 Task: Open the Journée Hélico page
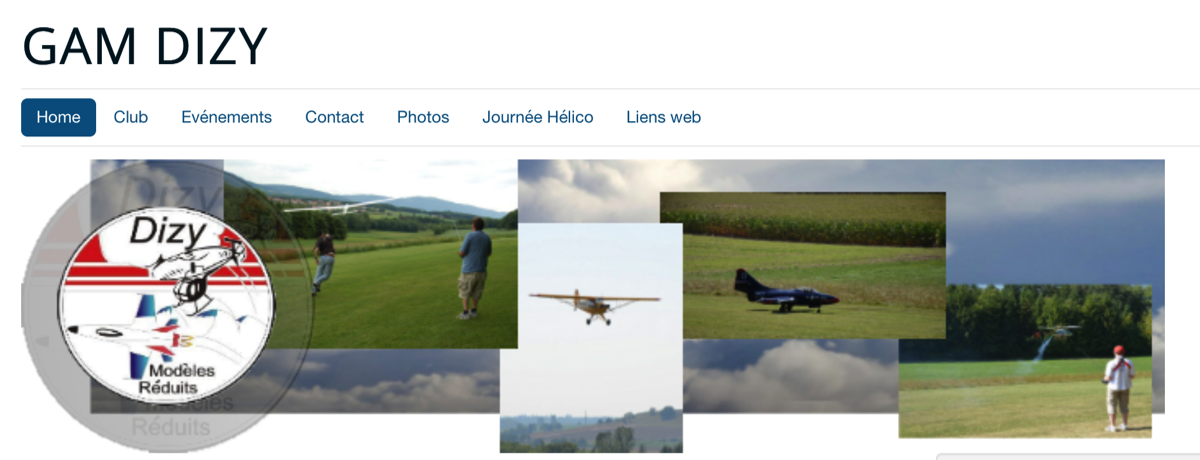[537, 117]
